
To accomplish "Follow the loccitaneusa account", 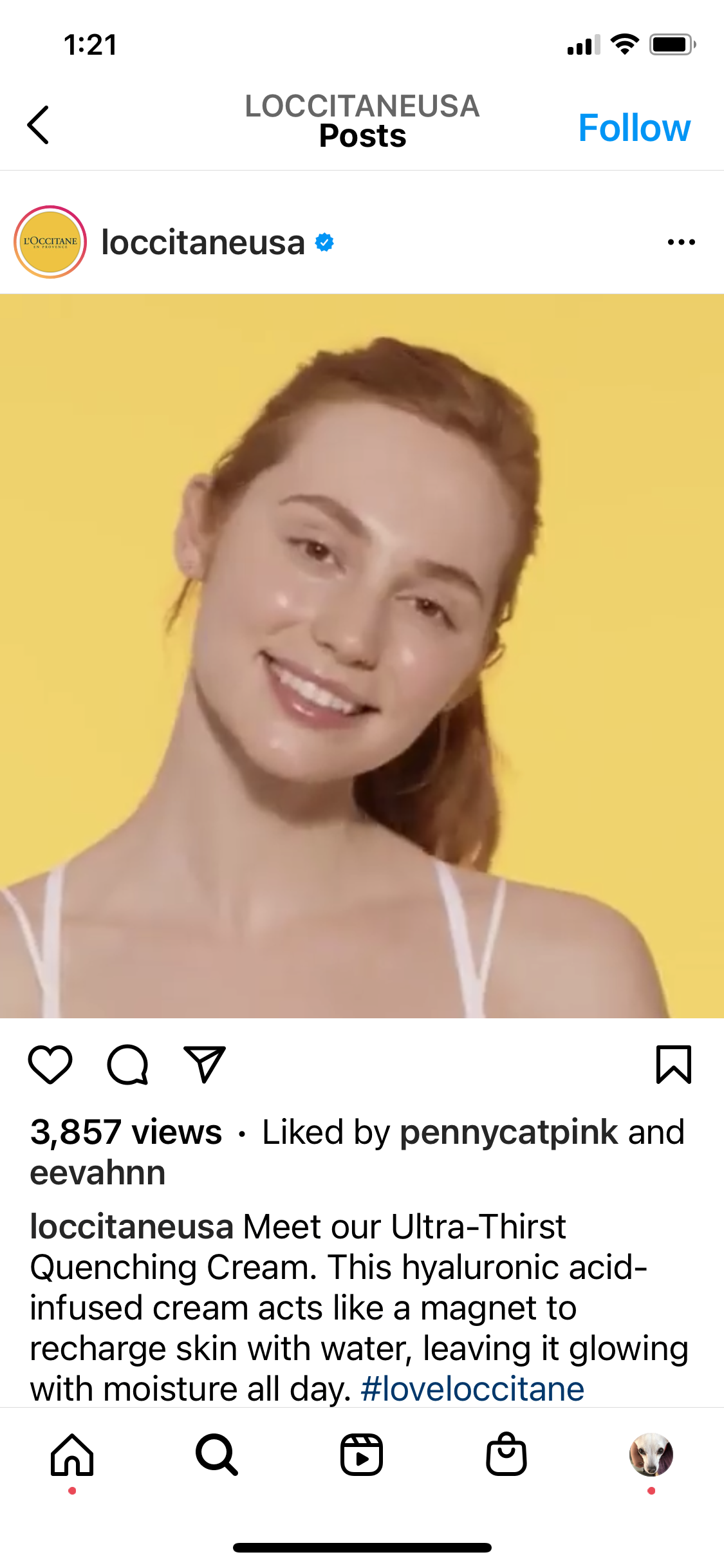I will pos(634,127).
